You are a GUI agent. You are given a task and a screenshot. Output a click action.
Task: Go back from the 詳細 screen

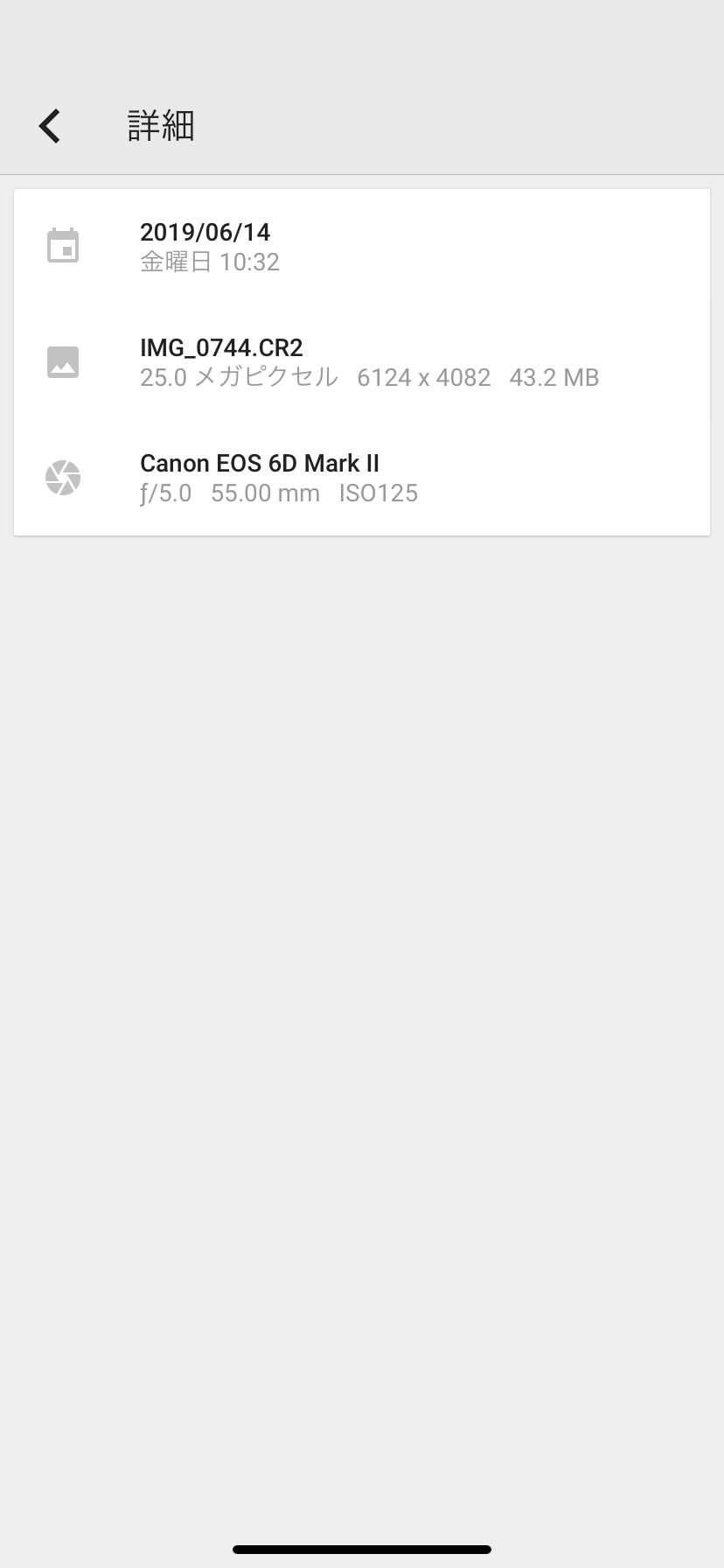pyautogui.click(x=50, y=126)
